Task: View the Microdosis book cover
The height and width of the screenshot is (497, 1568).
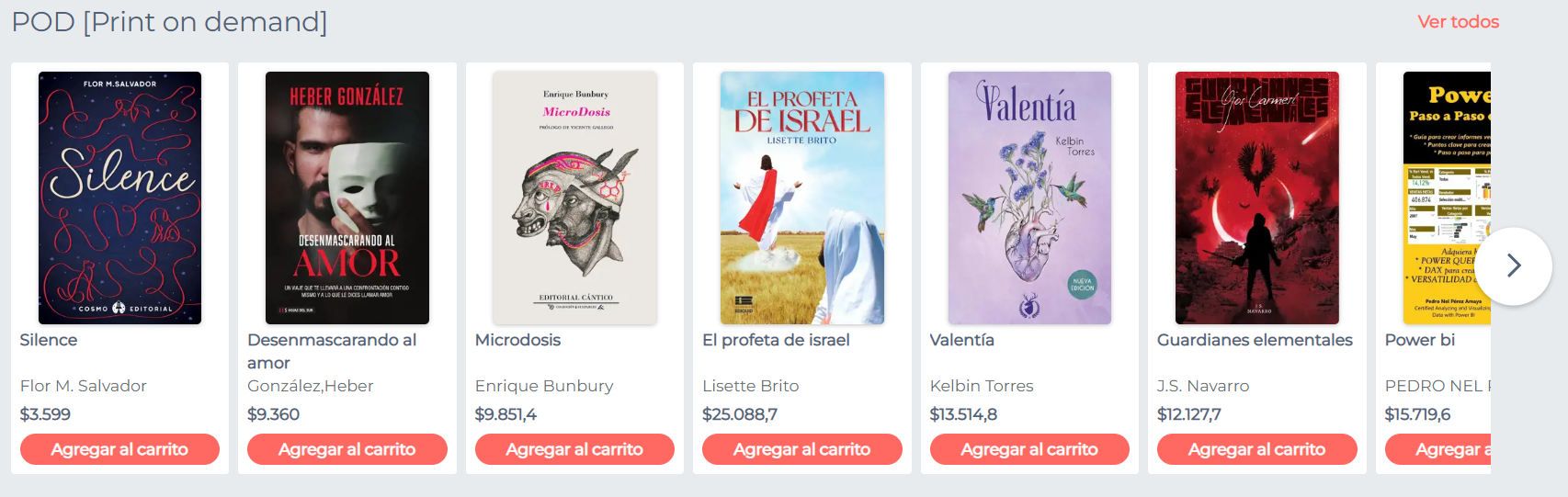Action: point(574,198)
